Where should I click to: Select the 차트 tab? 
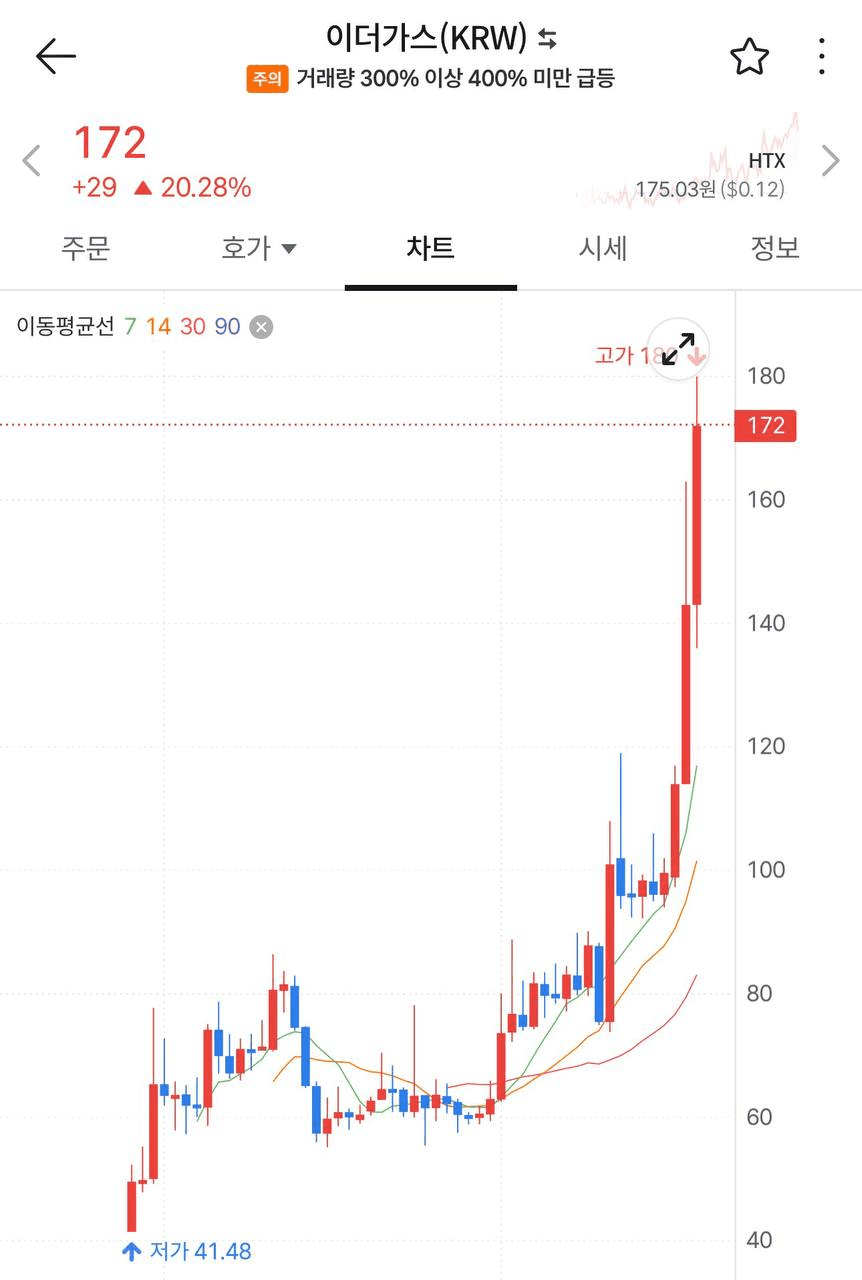click(430, 248)
